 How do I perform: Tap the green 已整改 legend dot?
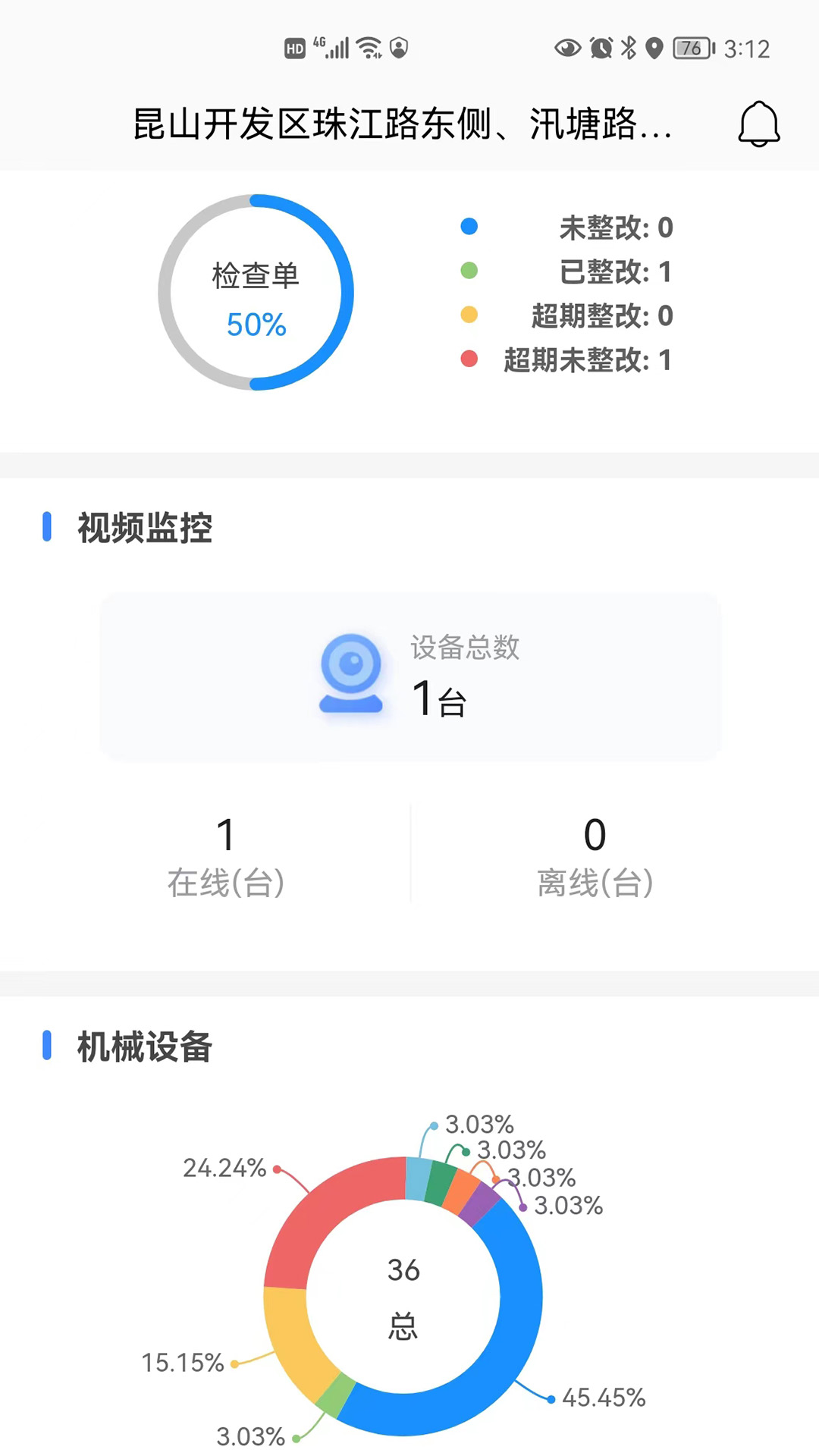pyautogui.click(x=469, y=271)
